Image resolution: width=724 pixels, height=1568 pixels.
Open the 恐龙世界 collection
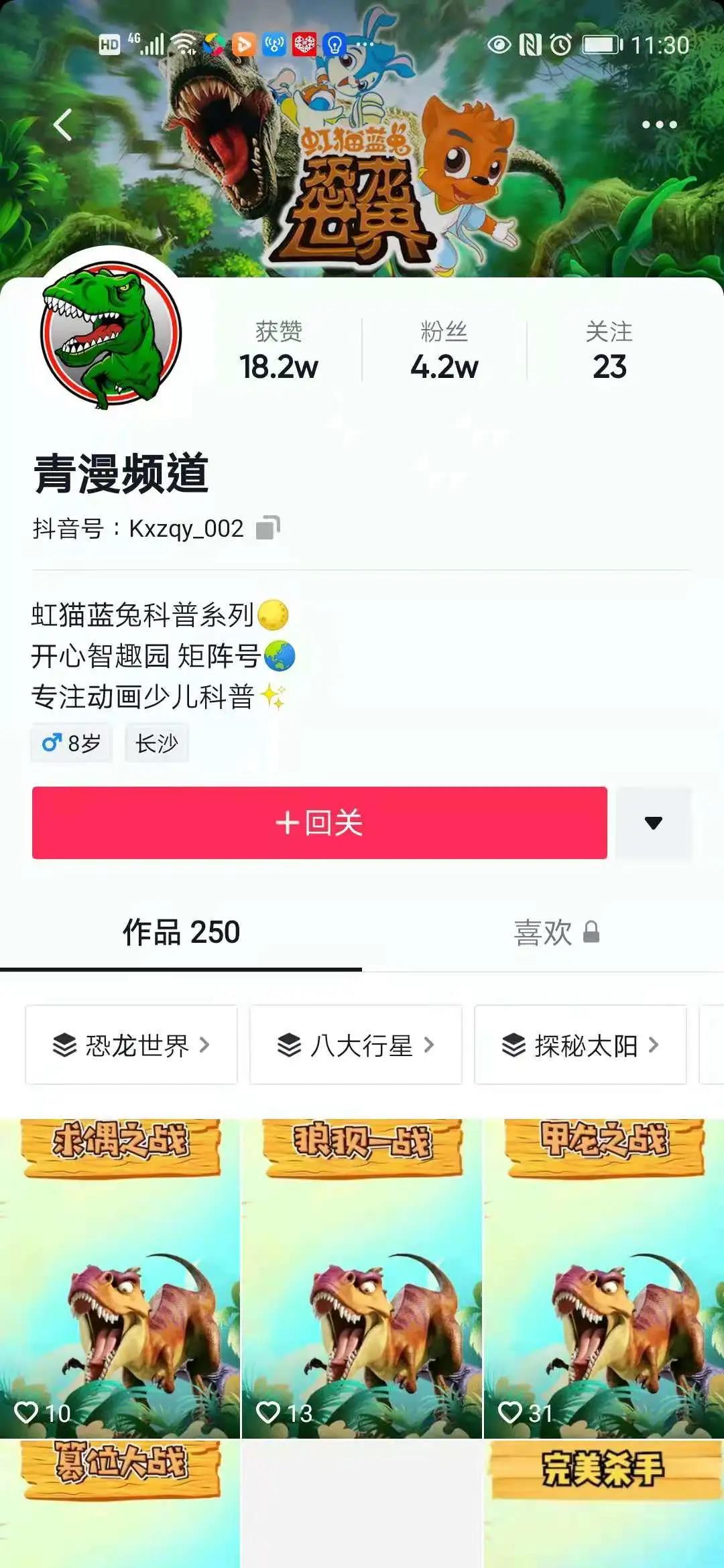pos(131,1045)
